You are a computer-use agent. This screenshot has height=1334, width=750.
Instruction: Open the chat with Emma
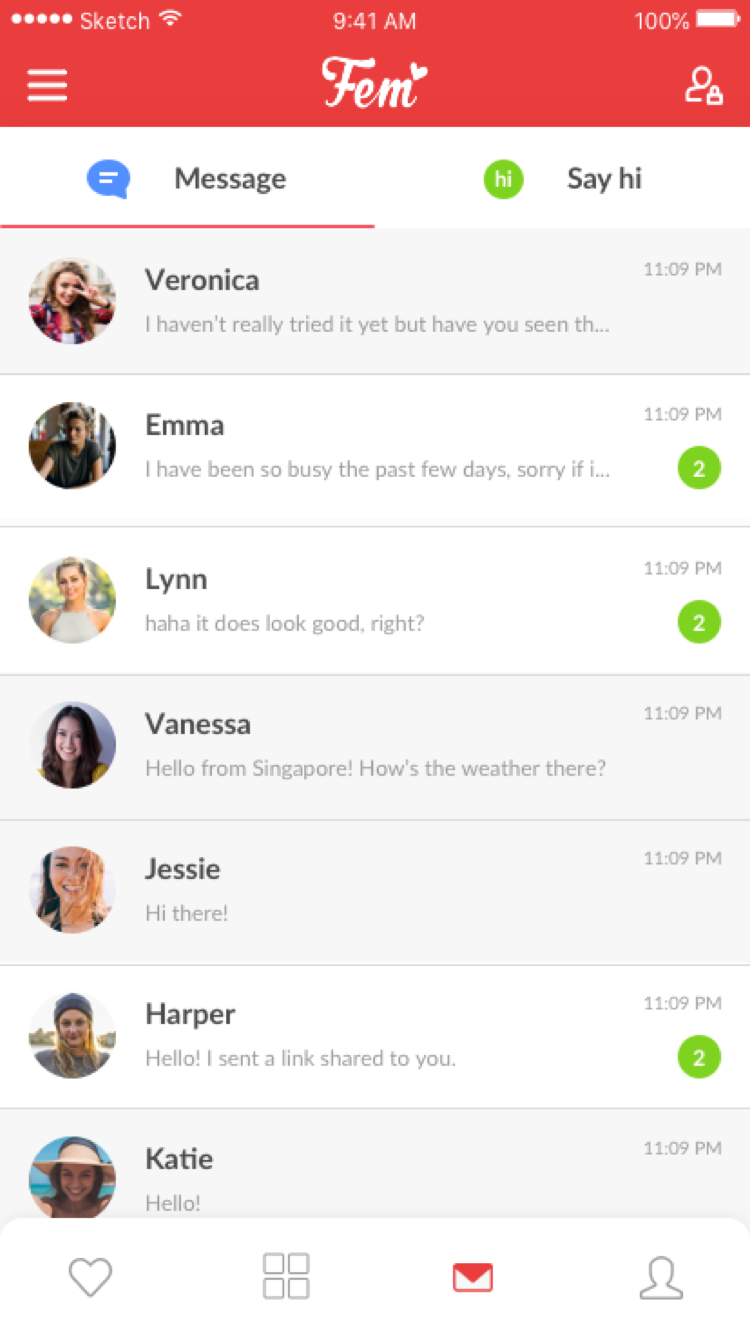(x=375, y=450)
